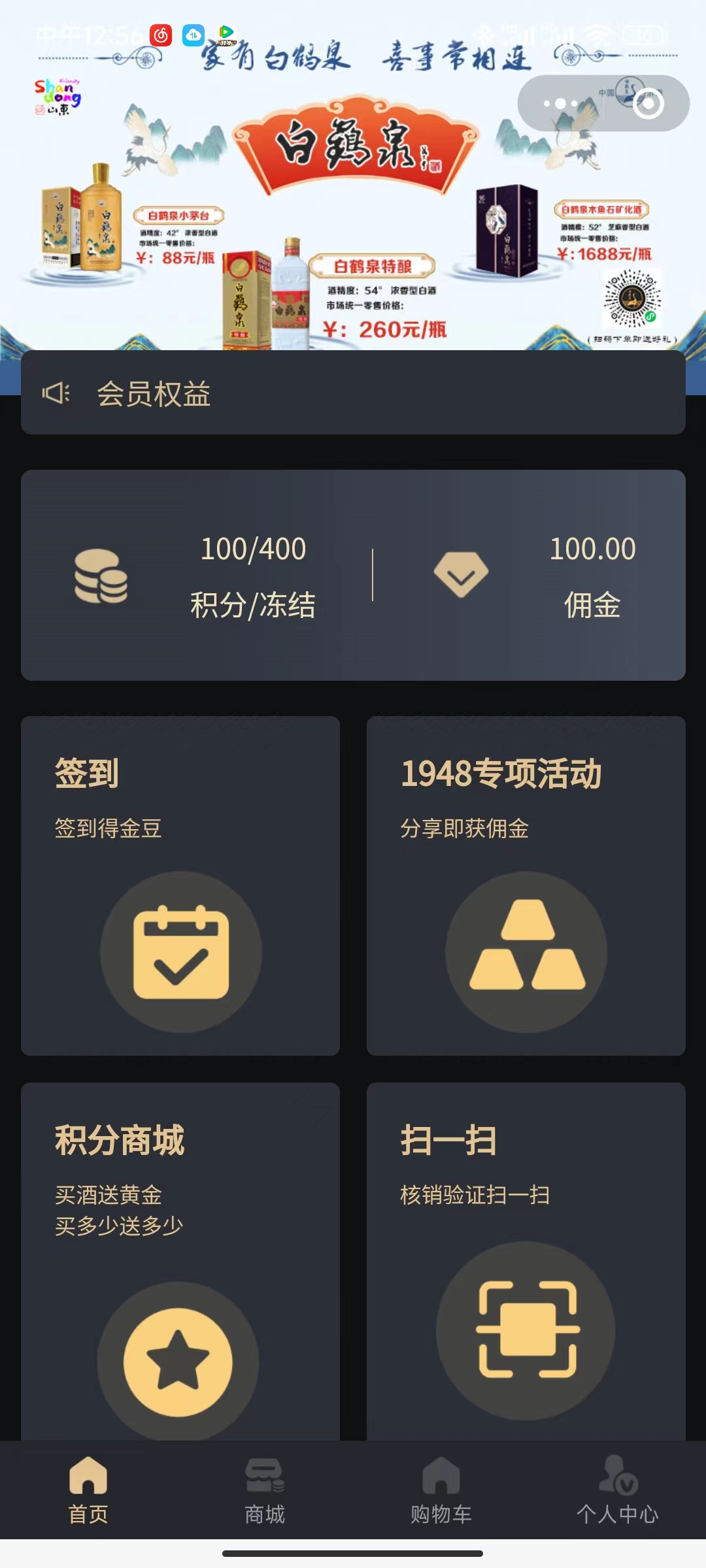
Task: Open the 会员权益 notice bar
Action: click(353, 394)
